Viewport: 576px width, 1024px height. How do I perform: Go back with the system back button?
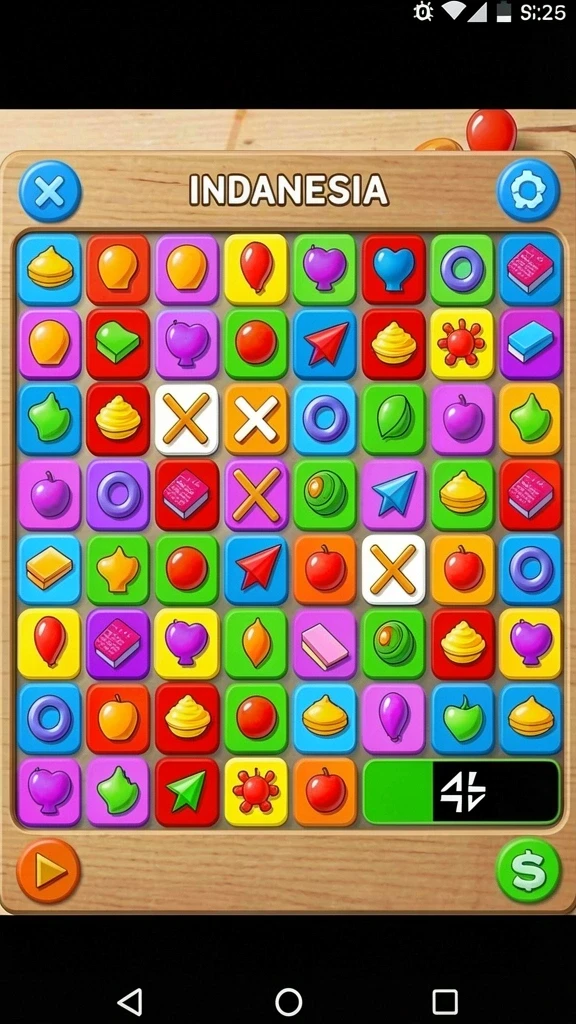[130, 1001]
